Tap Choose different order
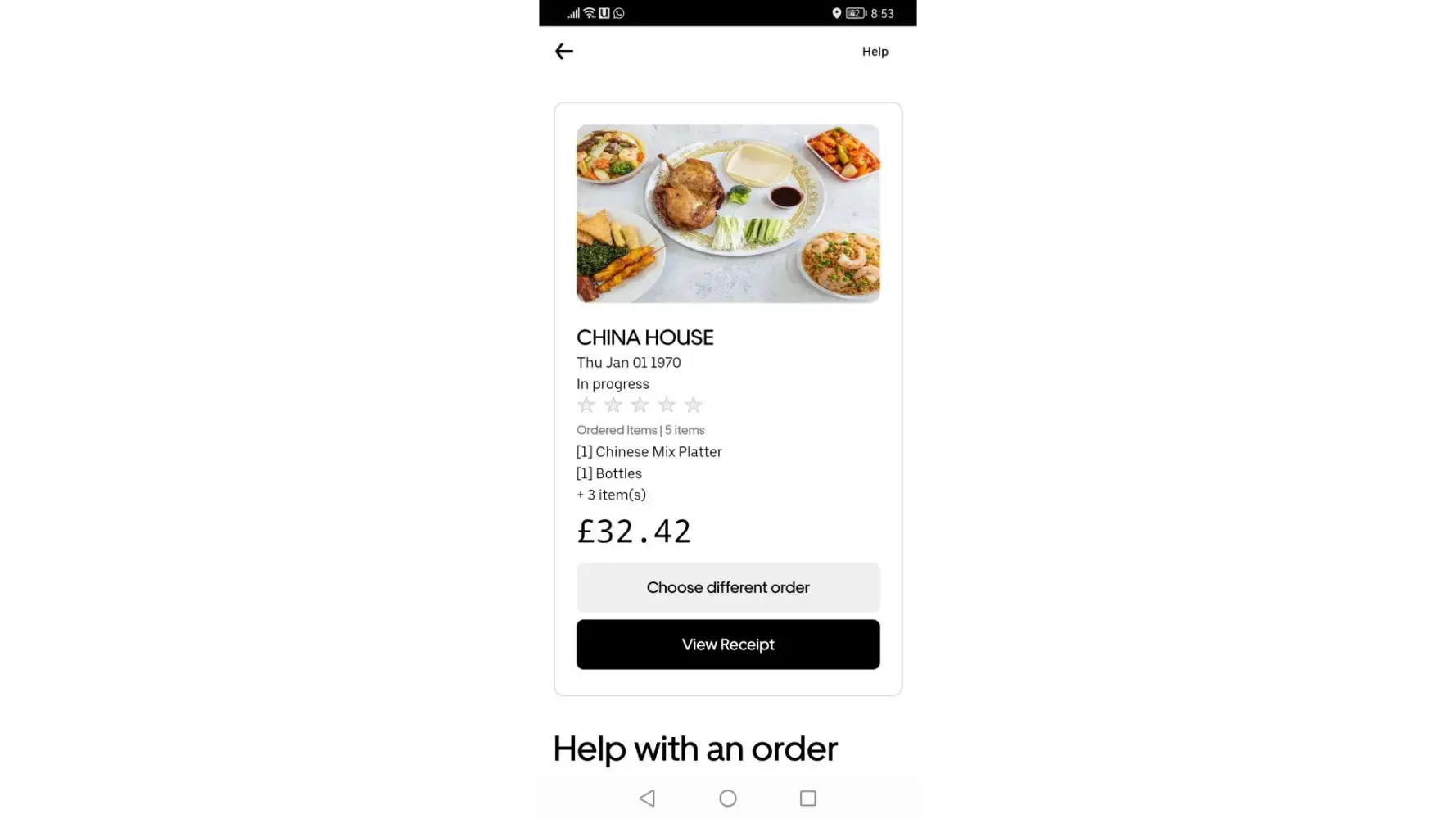The image size is (1456, 819). (727, 587)
